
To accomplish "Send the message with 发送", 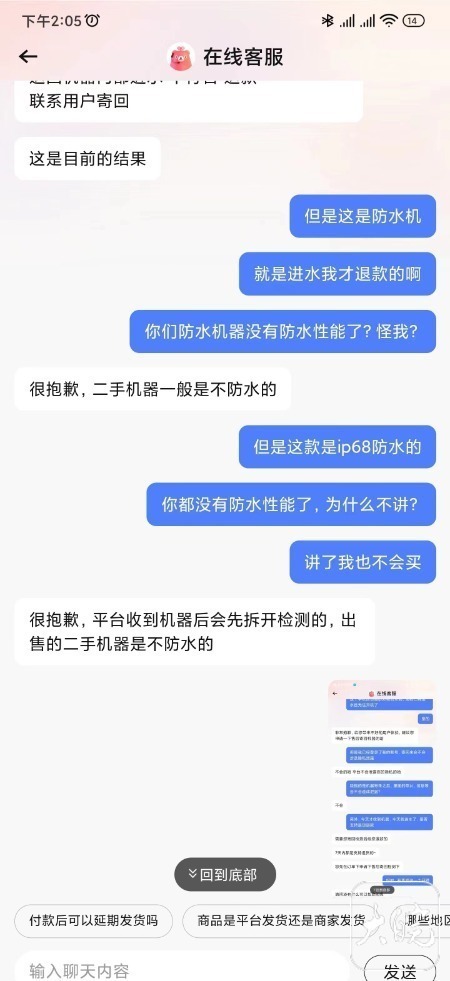I will (399, 969).
